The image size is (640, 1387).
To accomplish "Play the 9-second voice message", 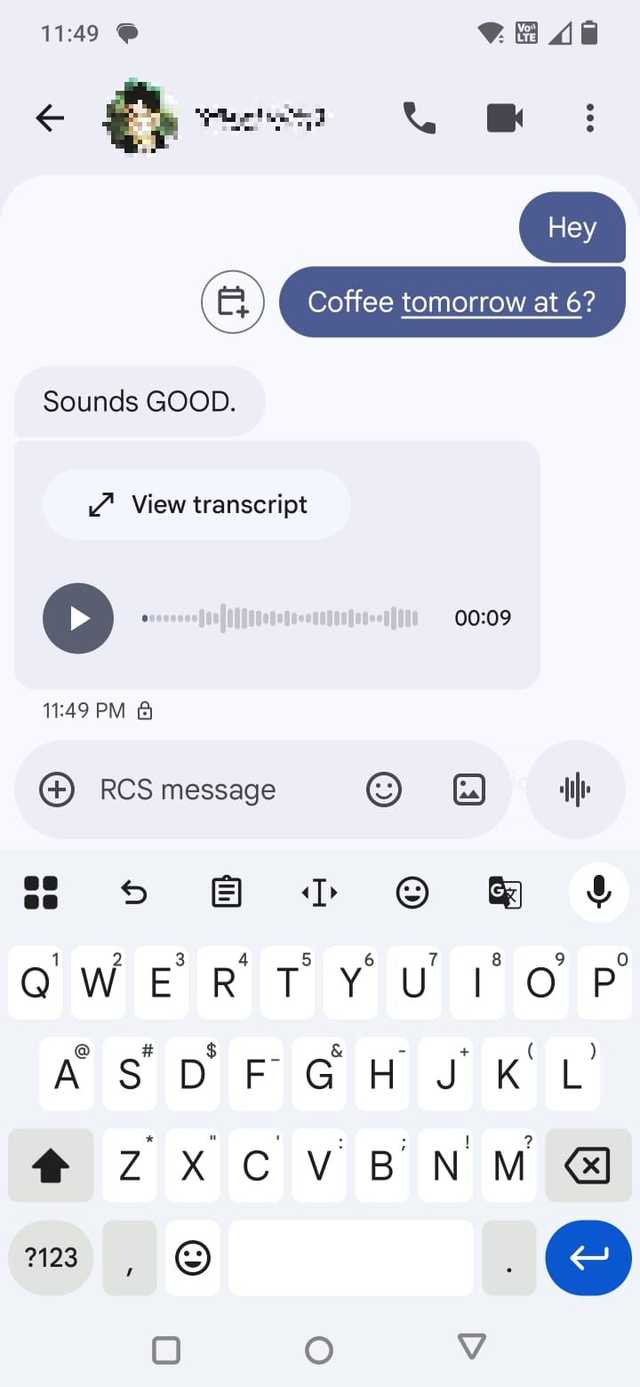I will [x=78, y=618].
